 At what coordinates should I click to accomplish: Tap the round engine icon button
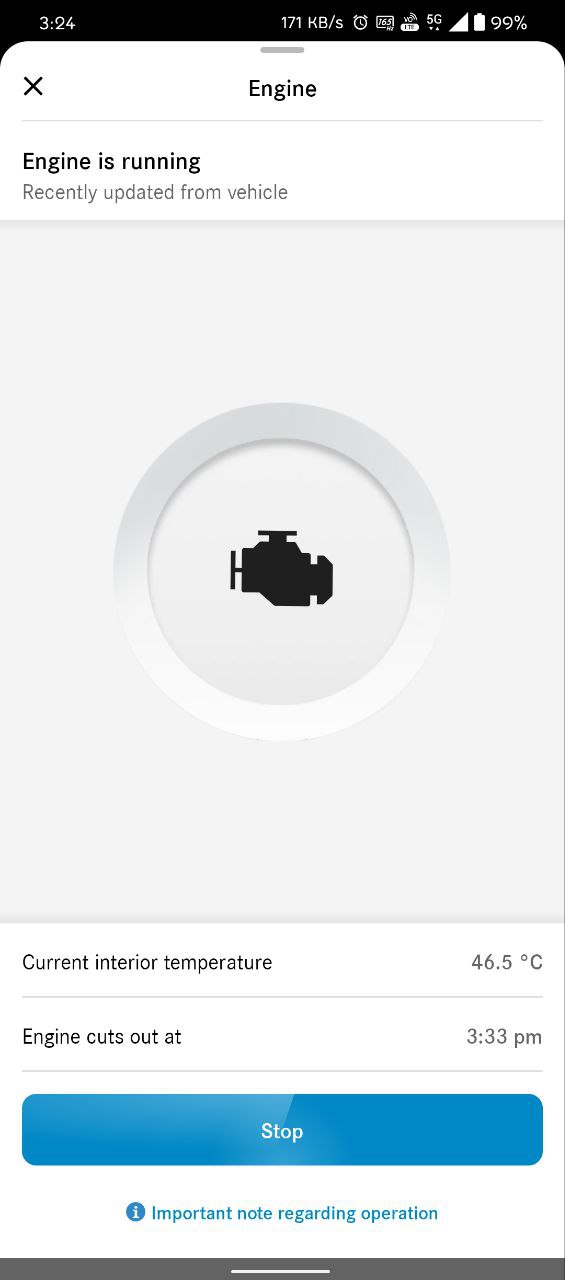(x=282, y=571)
